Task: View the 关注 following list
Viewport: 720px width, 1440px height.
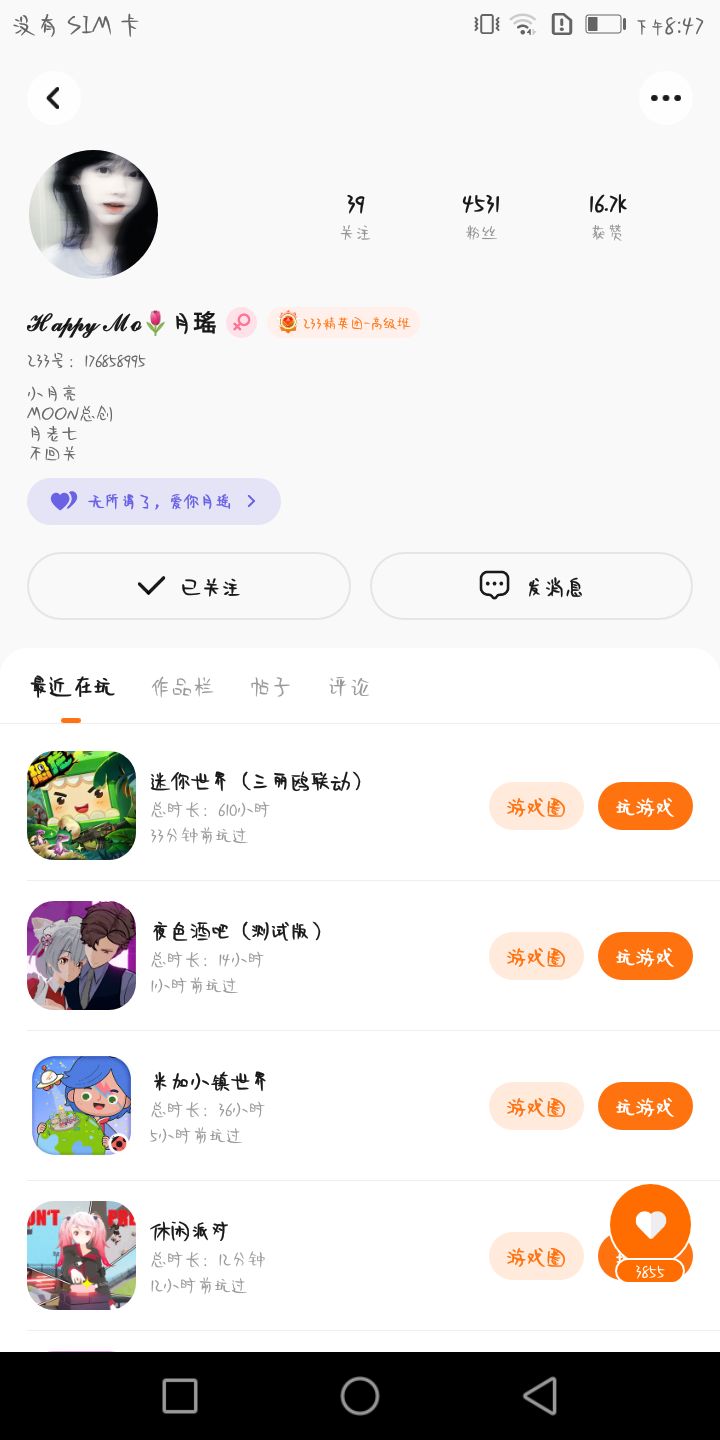Action: tap(355, 216)
